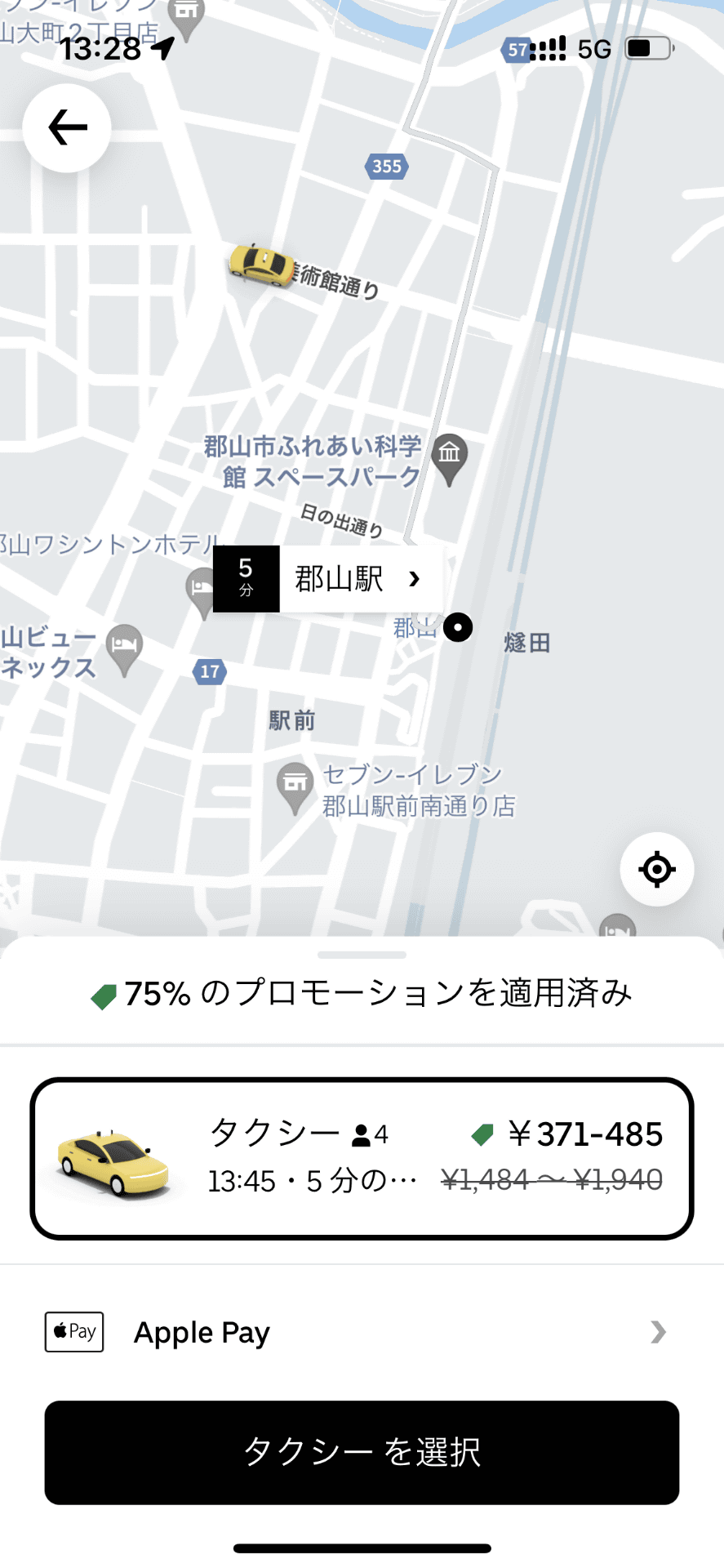Tap the battery indicator in the status bar
The image size is (724, 1568).
pyautogui.click(x=646, y=48)
